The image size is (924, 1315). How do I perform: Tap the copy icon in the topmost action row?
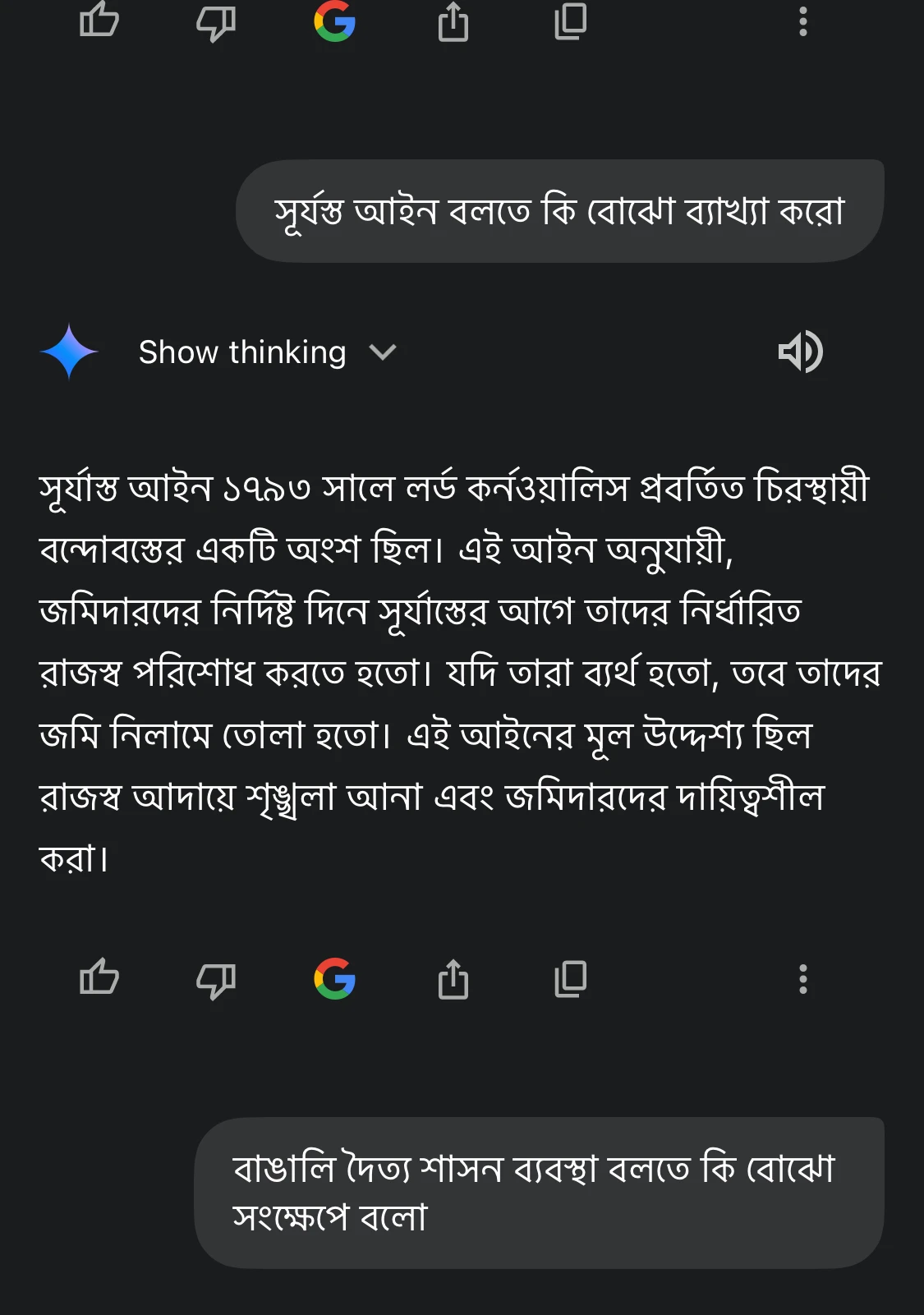571,21
